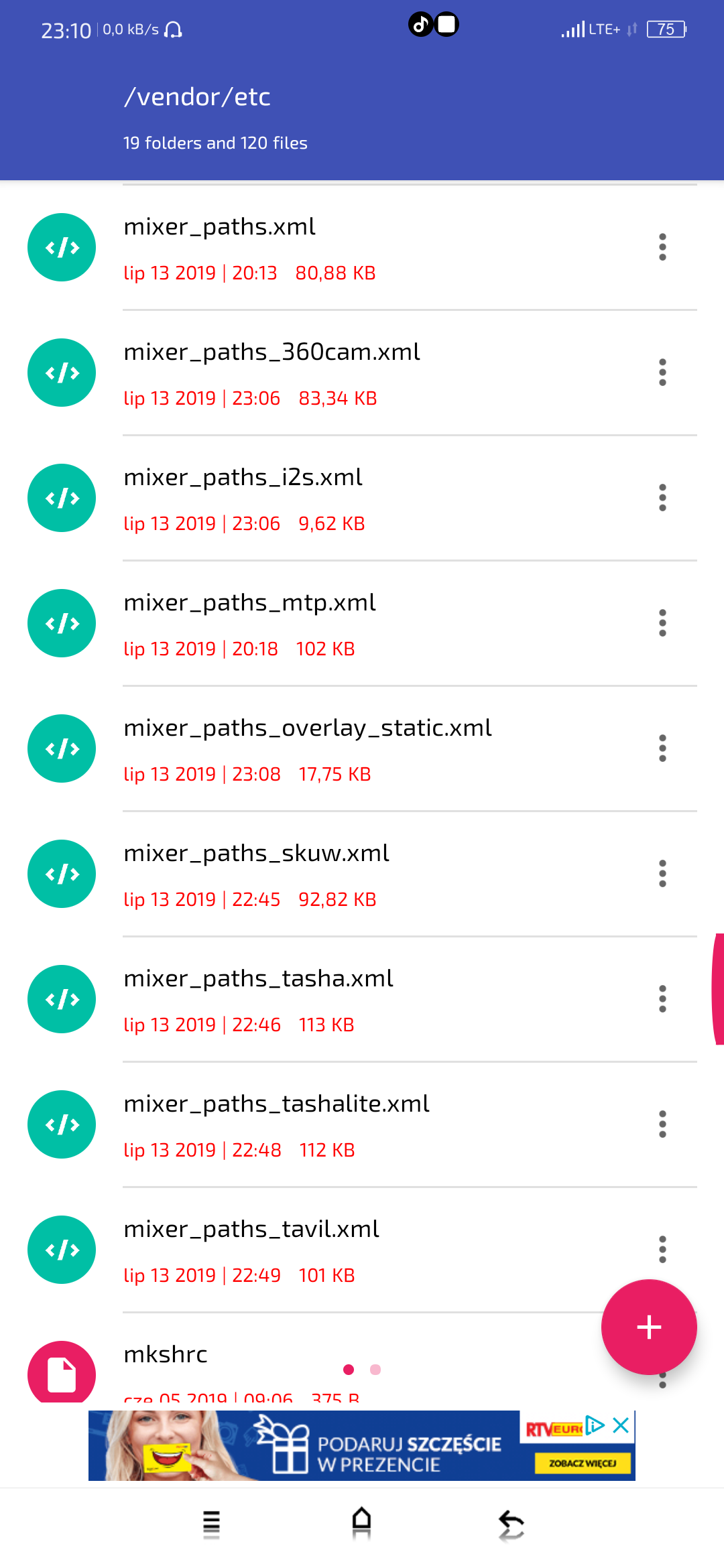Open options for mixer_paths_360cam.xml

[662, 373]
